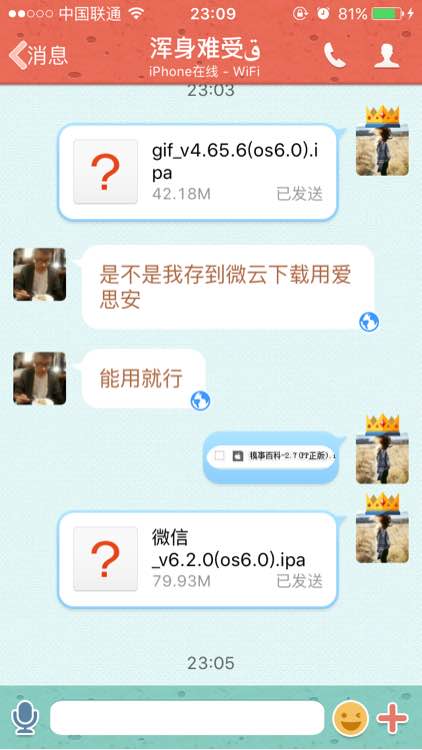Start a voice call with this contact
The image size is (422, 750).
point(335,55)
